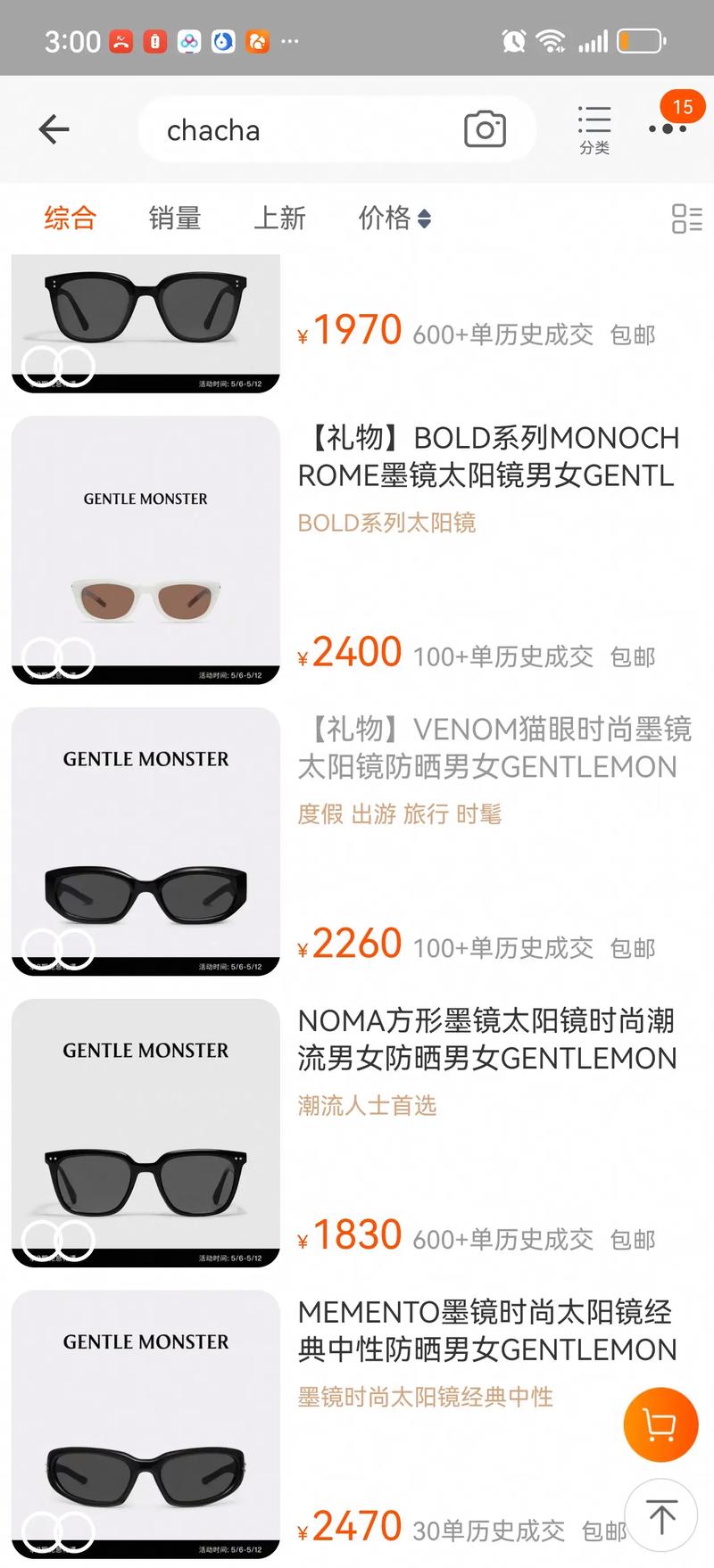Open the more options menu with badge
Viewport: 714px width, 1568px height.
(668, 128)
